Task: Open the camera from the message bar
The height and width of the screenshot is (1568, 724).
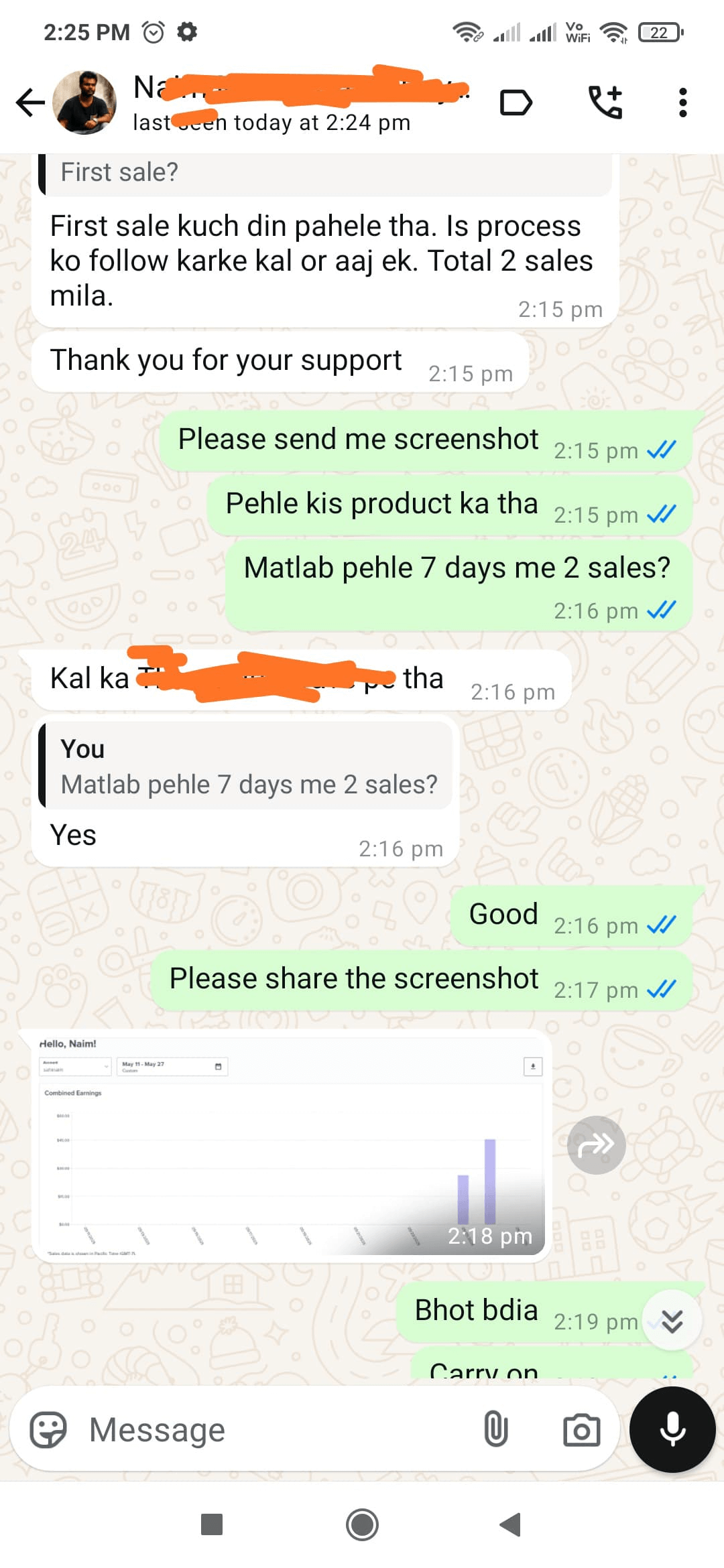Action: [581, 1430]
